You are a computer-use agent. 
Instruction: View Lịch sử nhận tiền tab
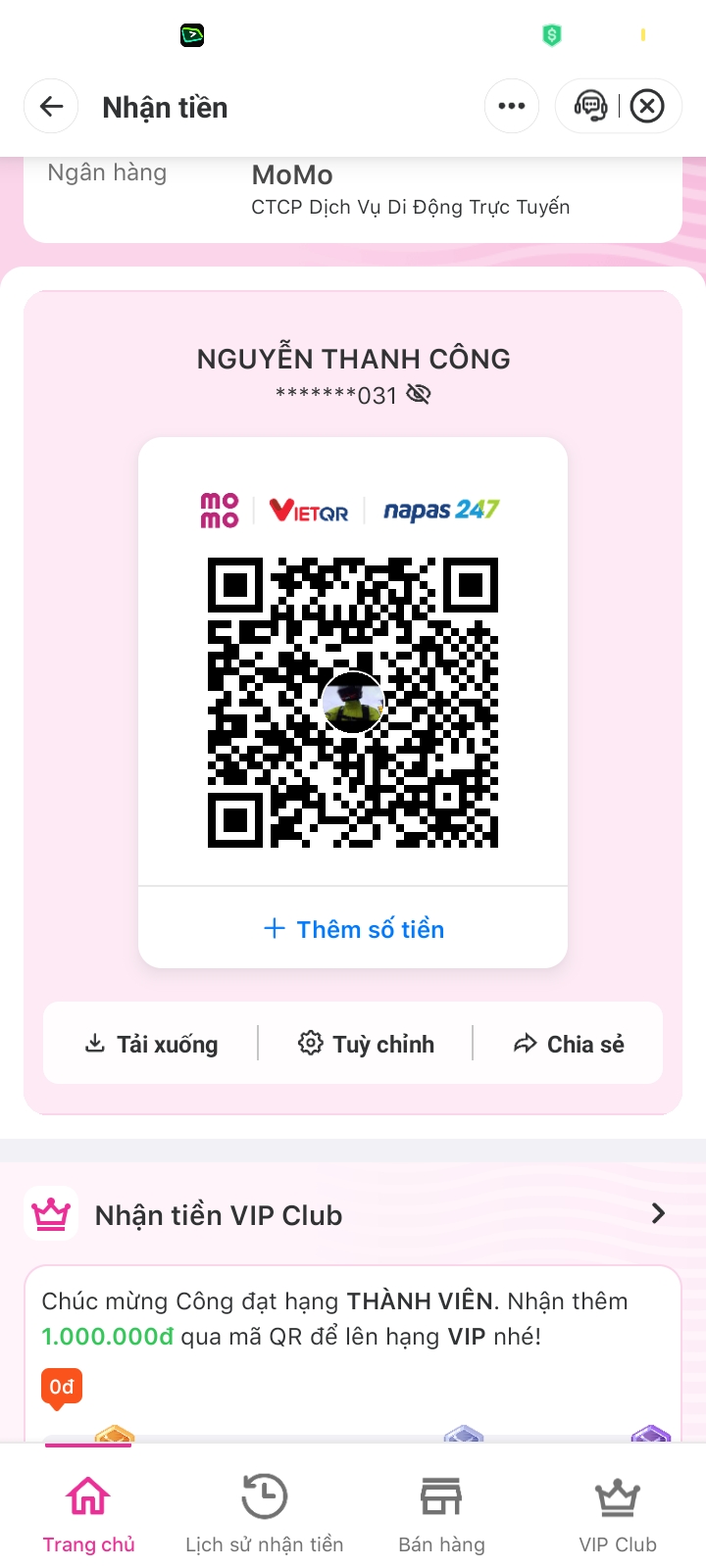coord(265,1514)
